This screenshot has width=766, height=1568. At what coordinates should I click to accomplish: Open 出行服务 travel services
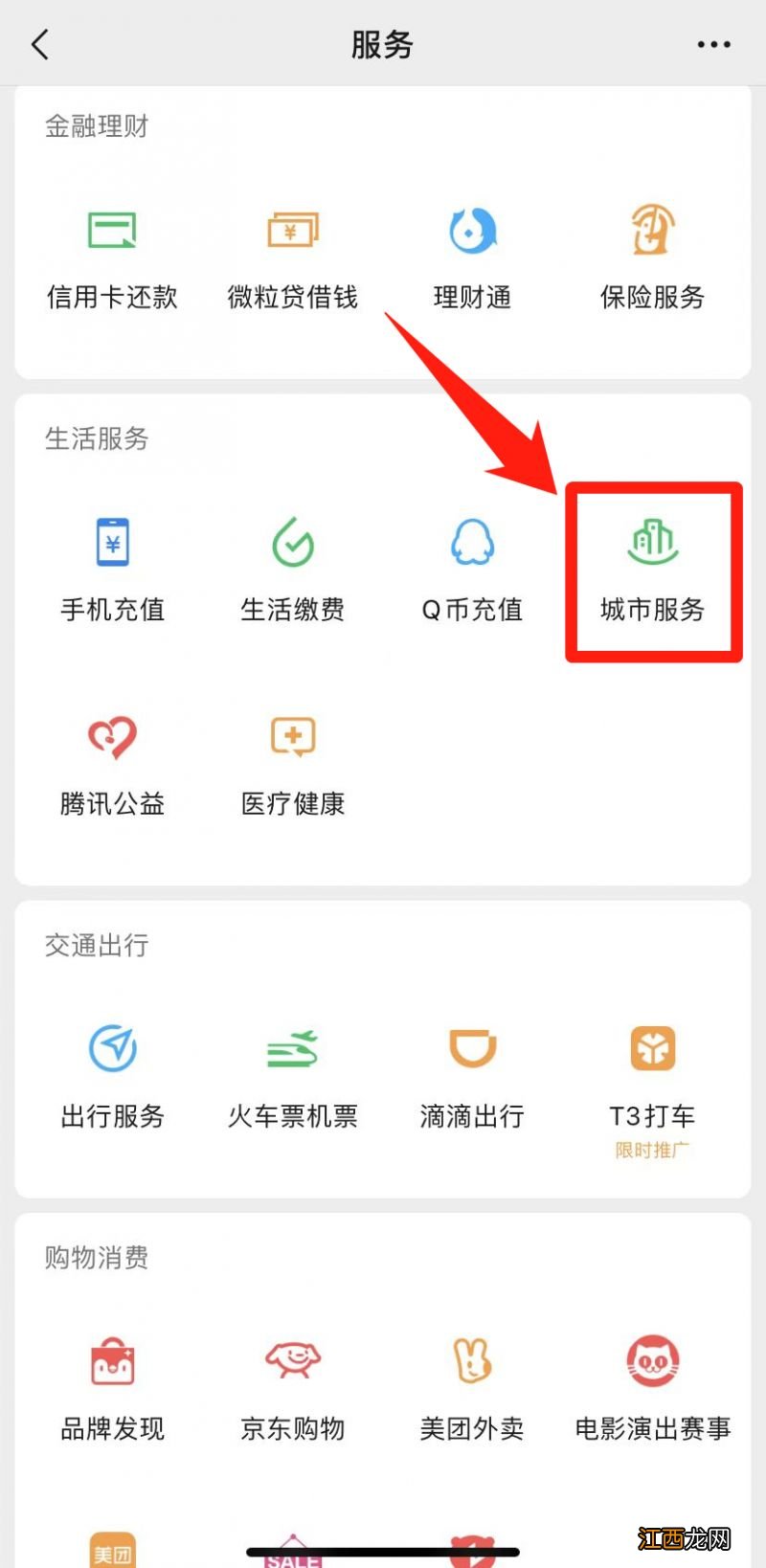[112, 1074]
